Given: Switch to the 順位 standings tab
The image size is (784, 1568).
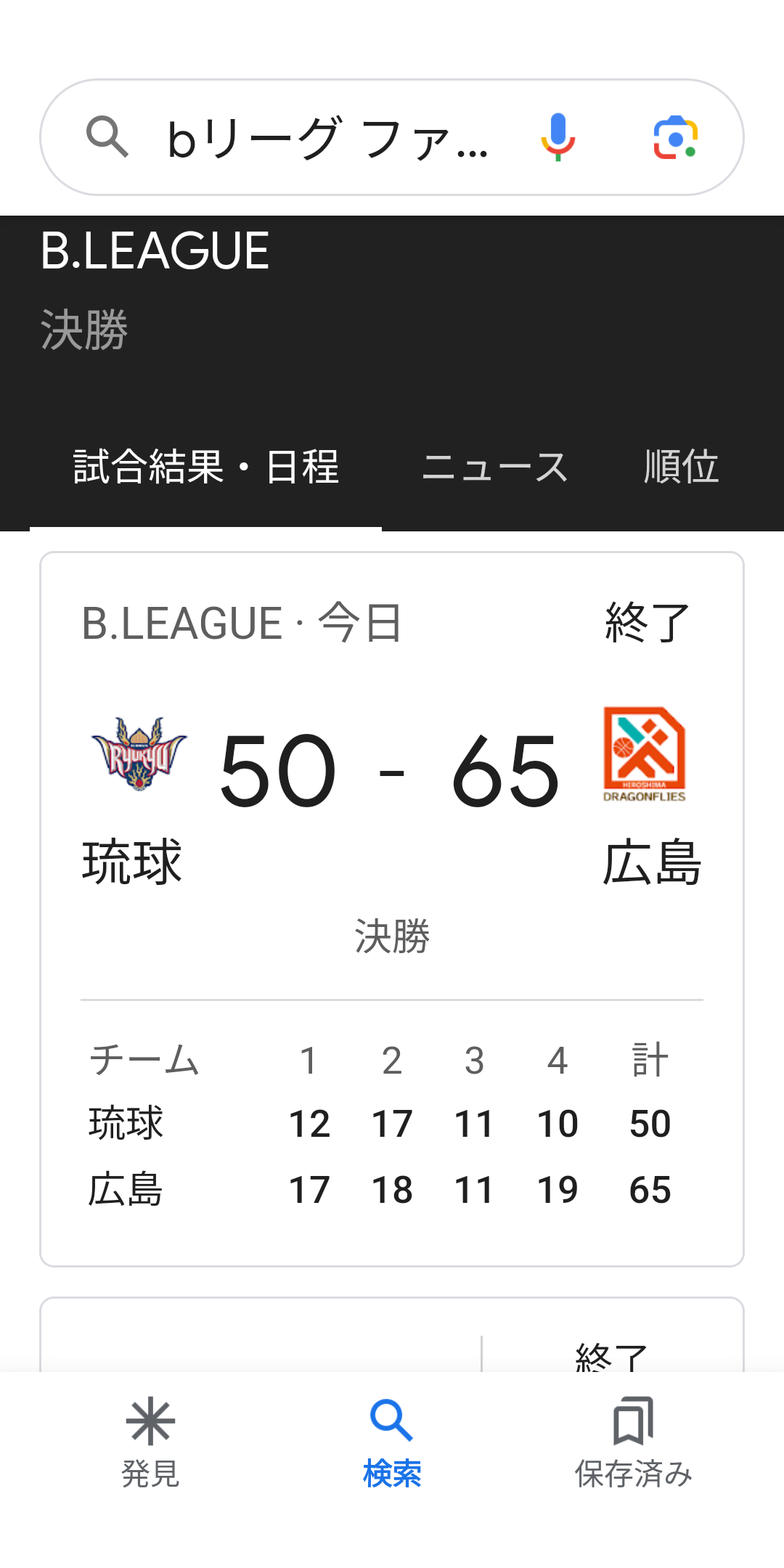Looking at the screenshot, I should point(681,467).
